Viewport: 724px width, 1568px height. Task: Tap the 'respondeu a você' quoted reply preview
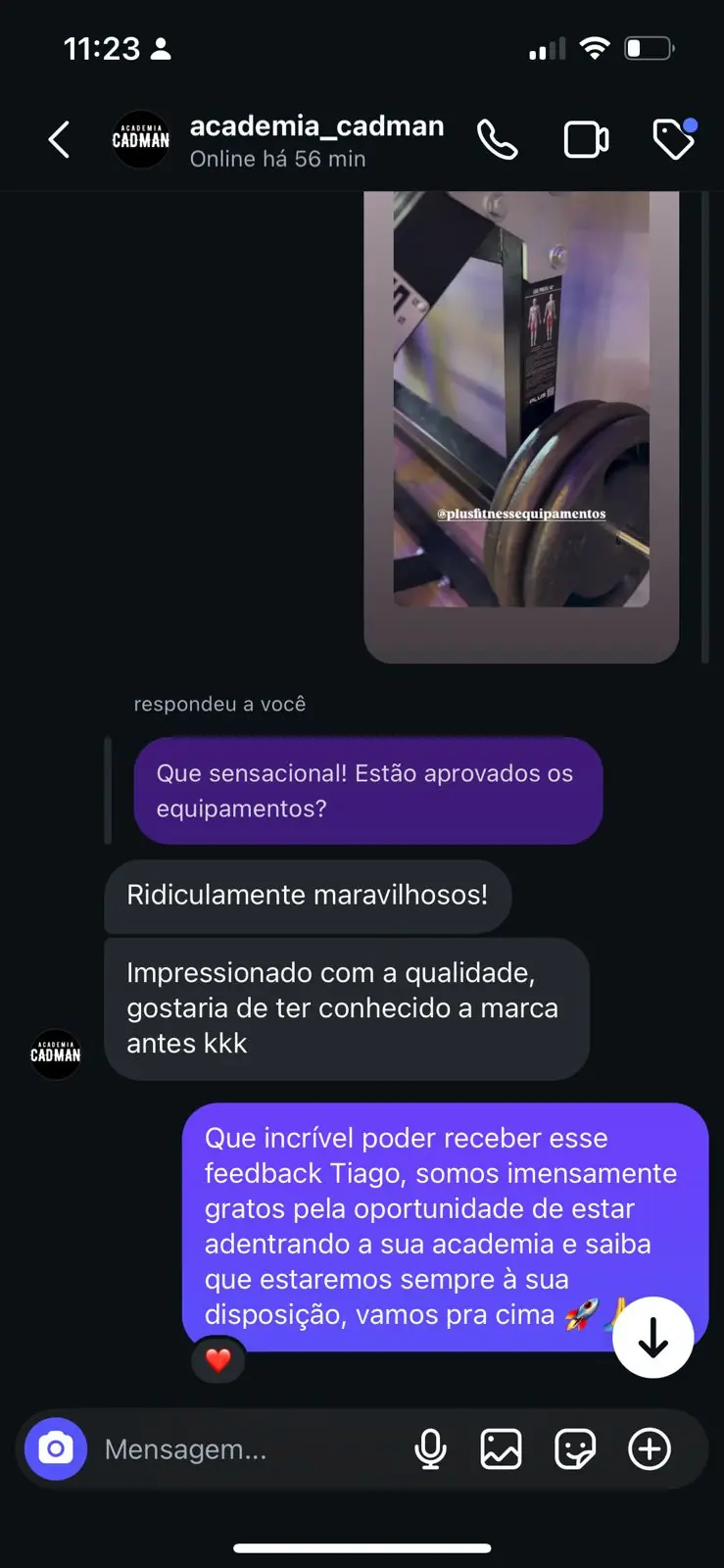pyautogui.click(x=218, y=703)
